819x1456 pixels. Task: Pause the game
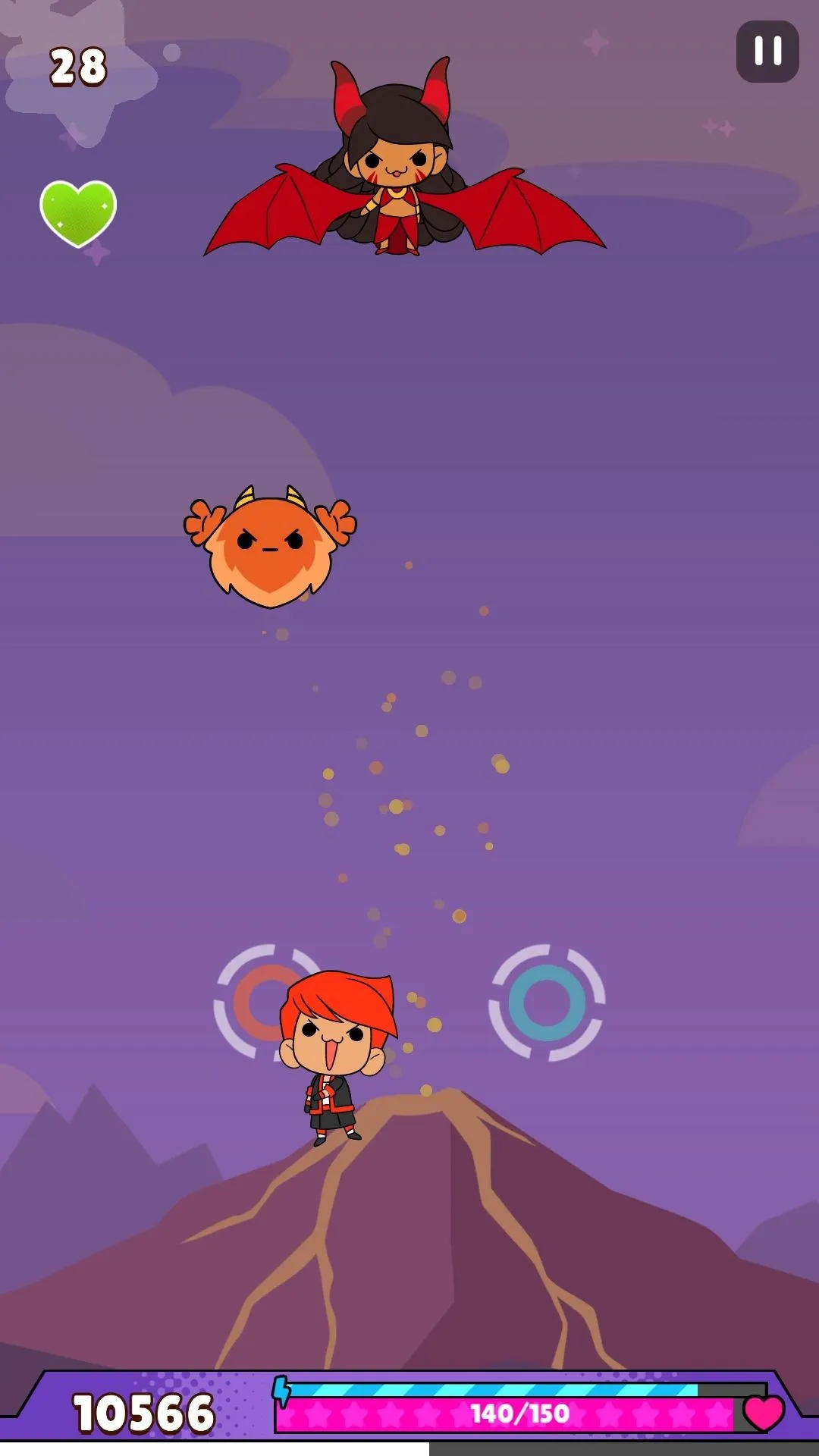(767, 52)
